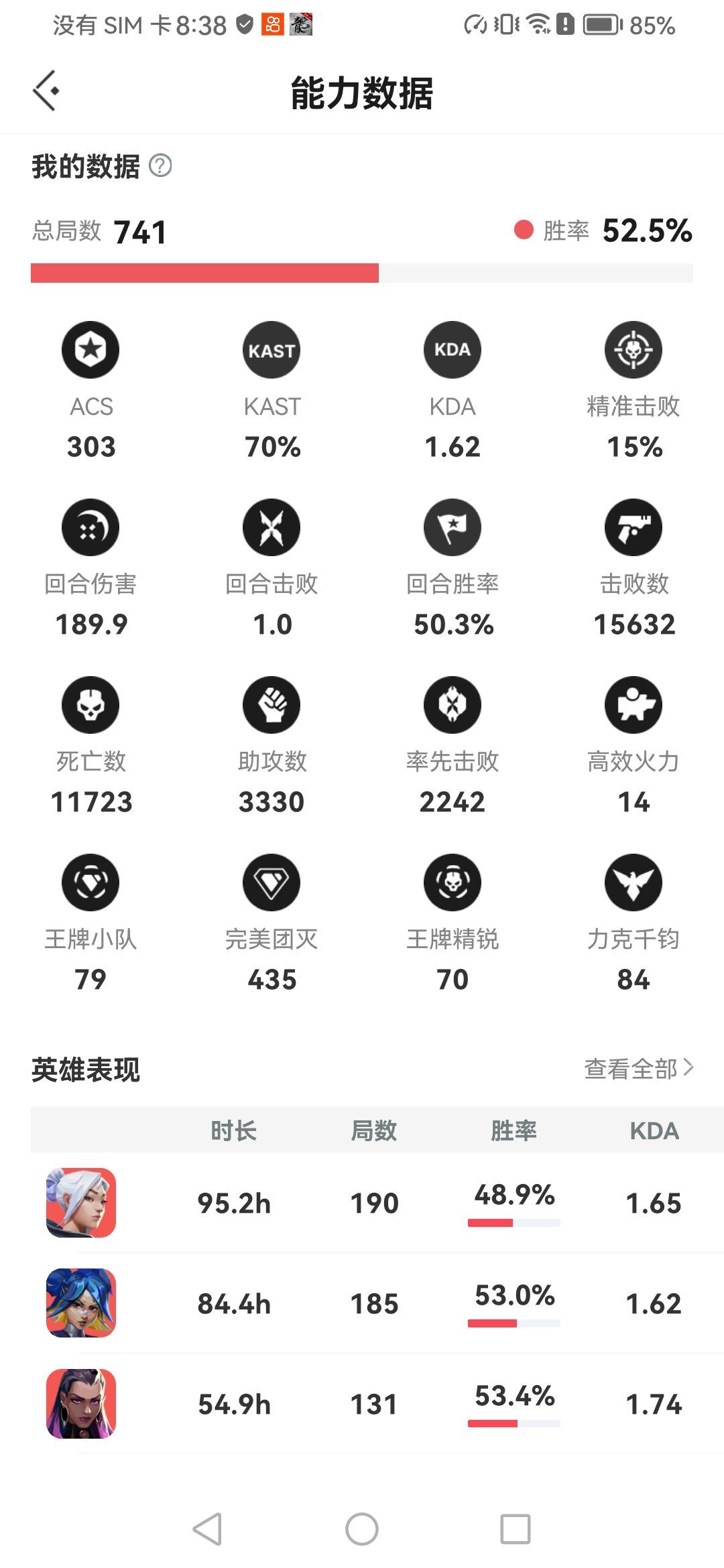Open the 完美团灭 diamond icon
Screen dimensions: 724x1568
[x=271, y=883]
